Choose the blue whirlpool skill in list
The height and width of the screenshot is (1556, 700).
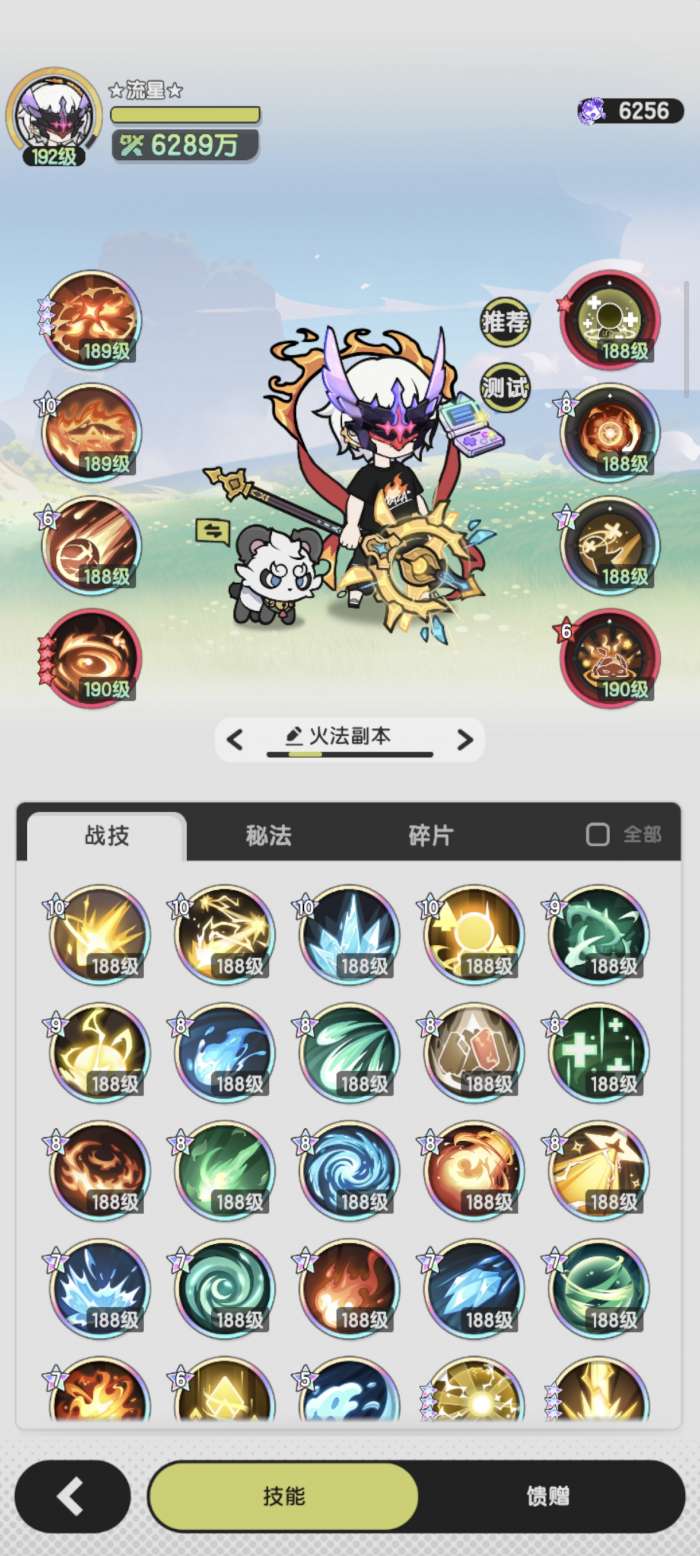(x=349, y=1171)
